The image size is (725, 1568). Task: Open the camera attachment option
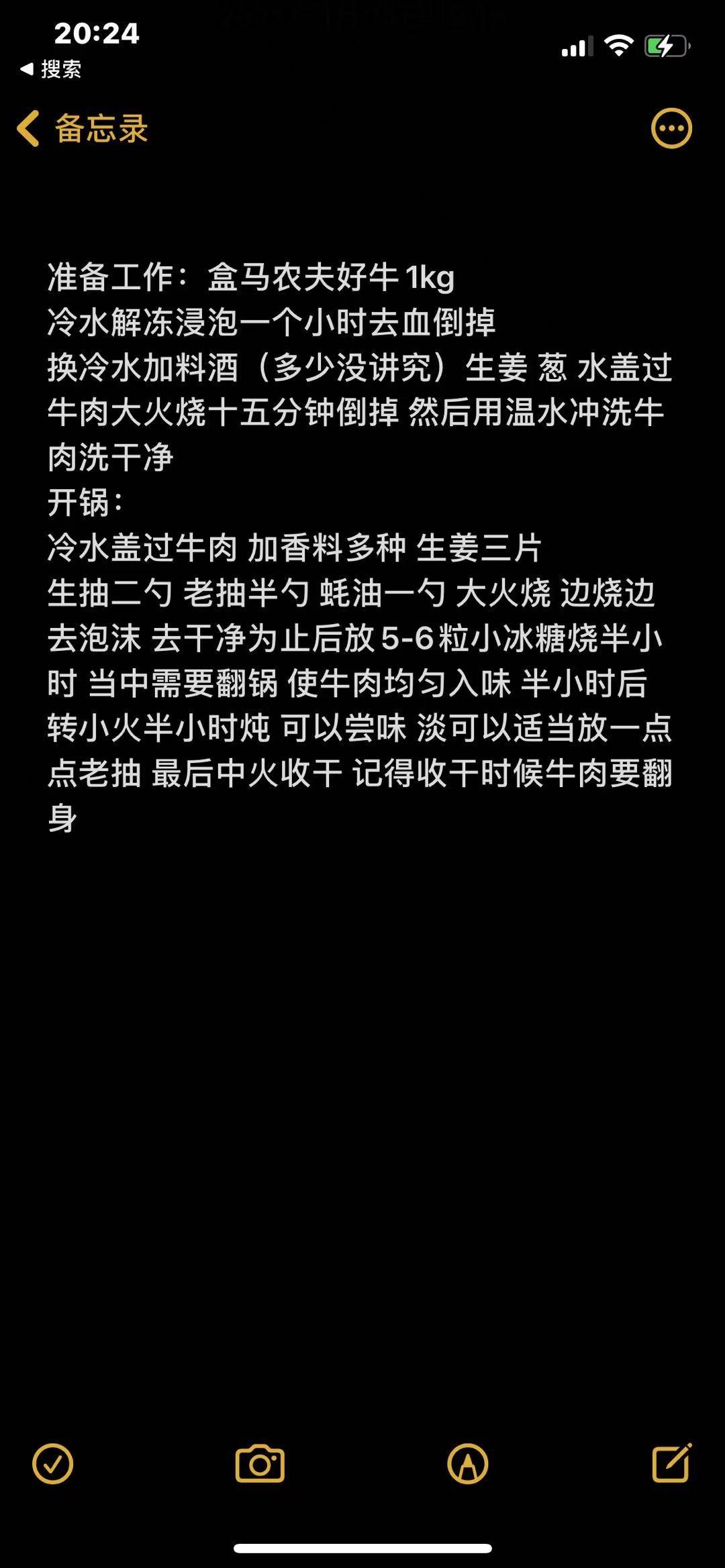[260, 1463]
